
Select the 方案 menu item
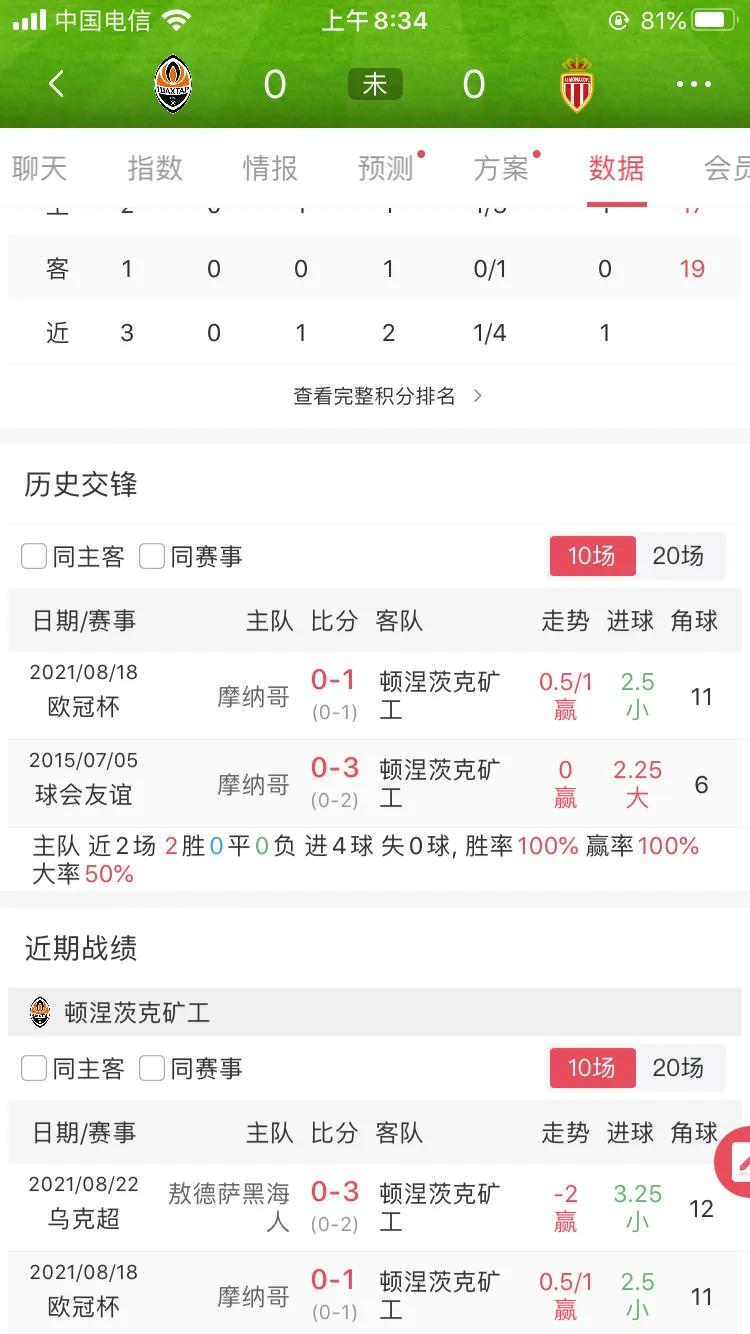coord(502,169)
